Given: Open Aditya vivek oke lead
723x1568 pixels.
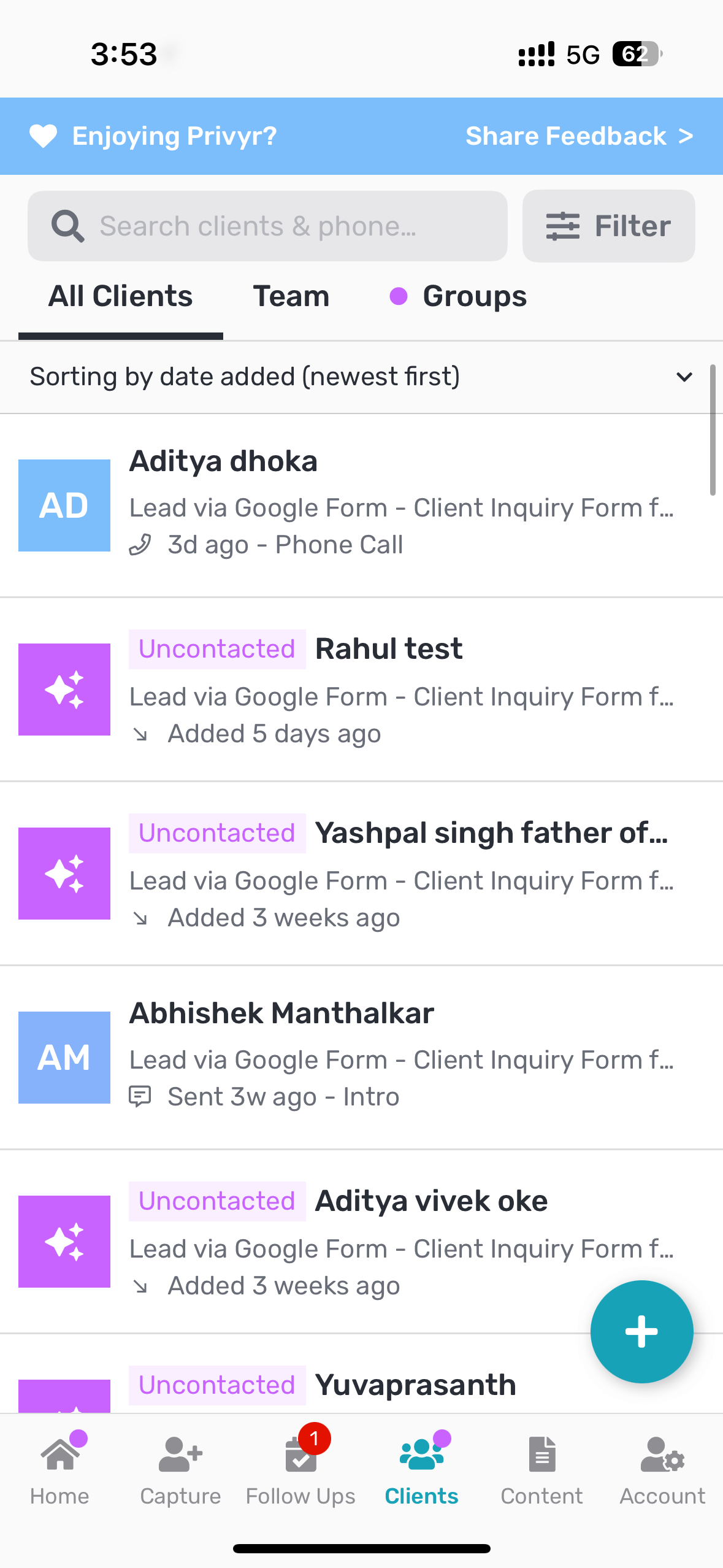Looking at the screenshot, I should [361, 1242].
